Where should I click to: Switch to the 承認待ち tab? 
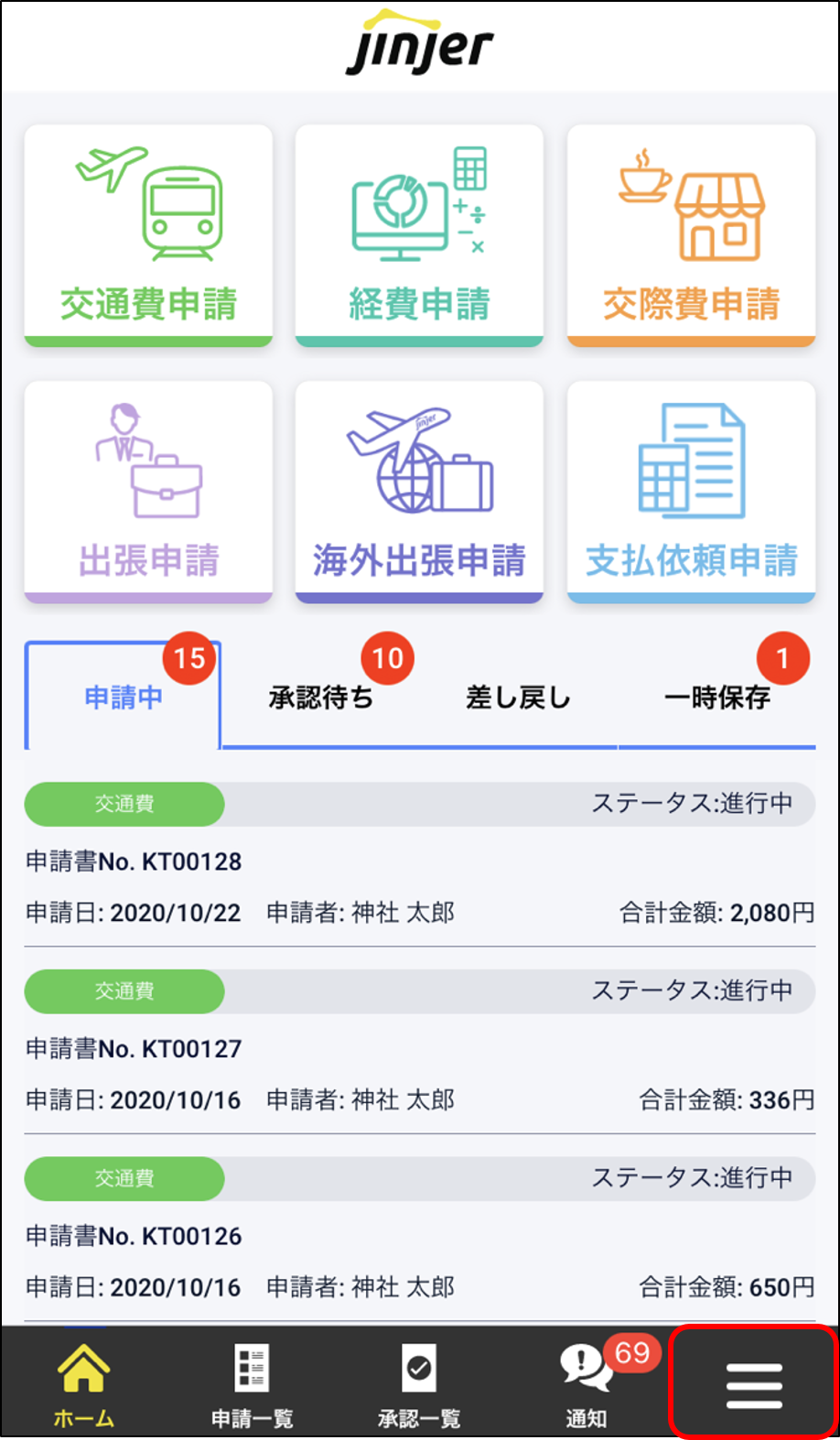tap(320, 698)
